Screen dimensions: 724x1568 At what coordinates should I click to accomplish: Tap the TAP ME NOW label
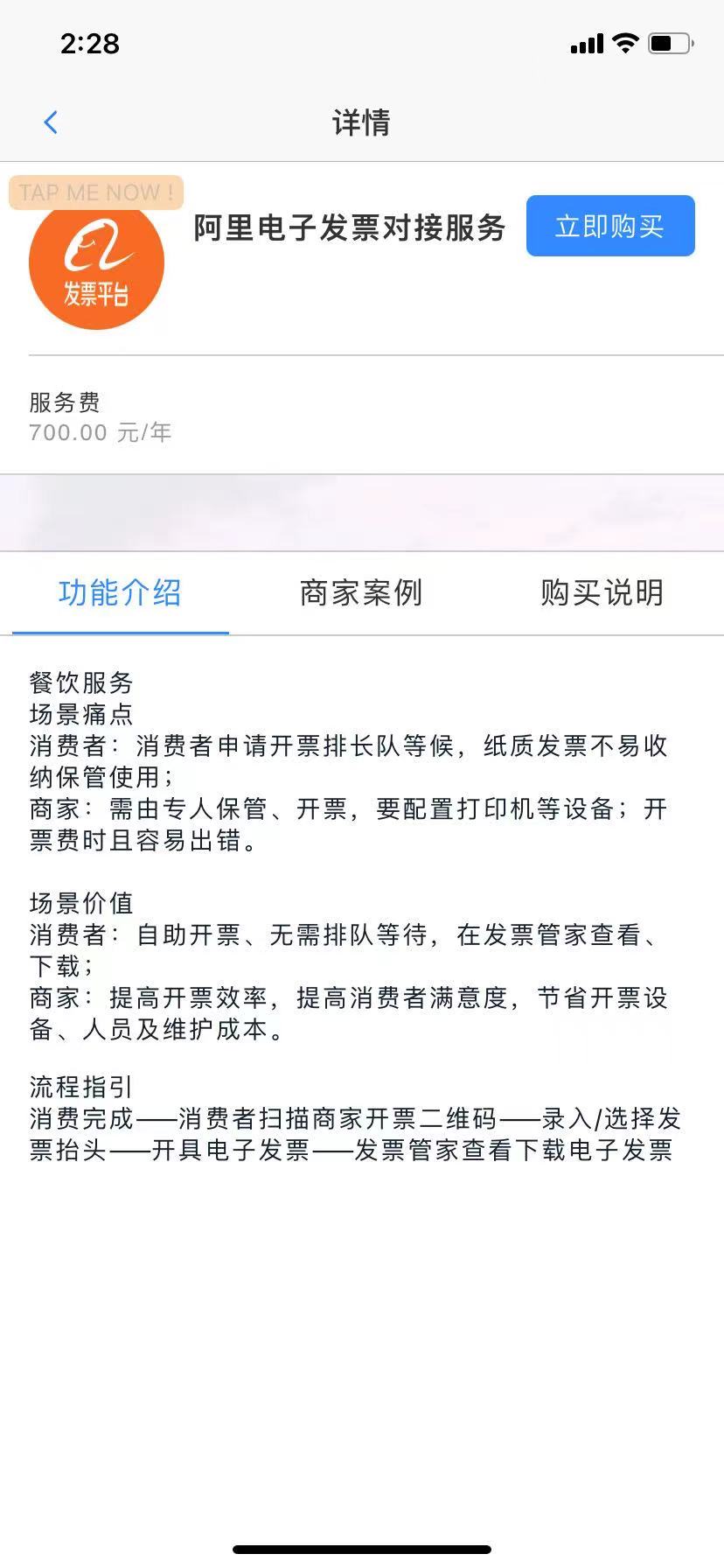coord(96,192)
